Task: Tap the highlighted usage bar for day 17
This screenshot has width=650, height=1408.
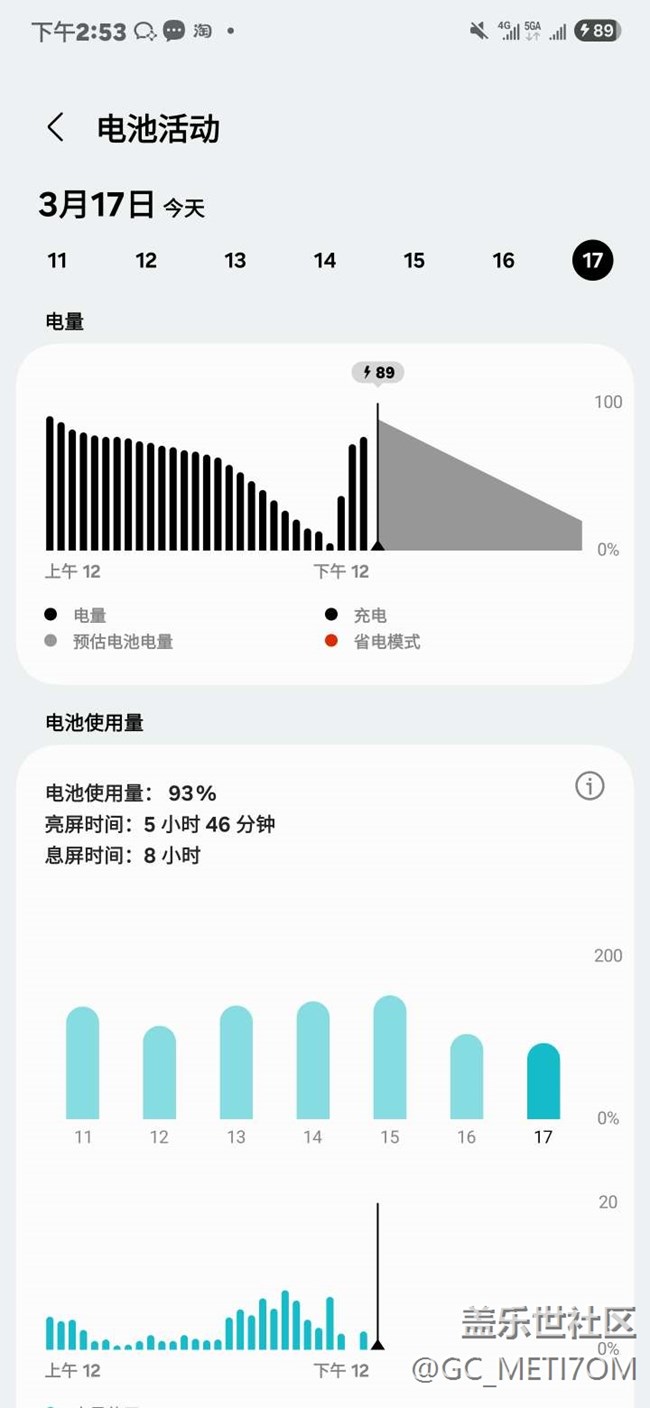Action: [x=543, y=1081]
